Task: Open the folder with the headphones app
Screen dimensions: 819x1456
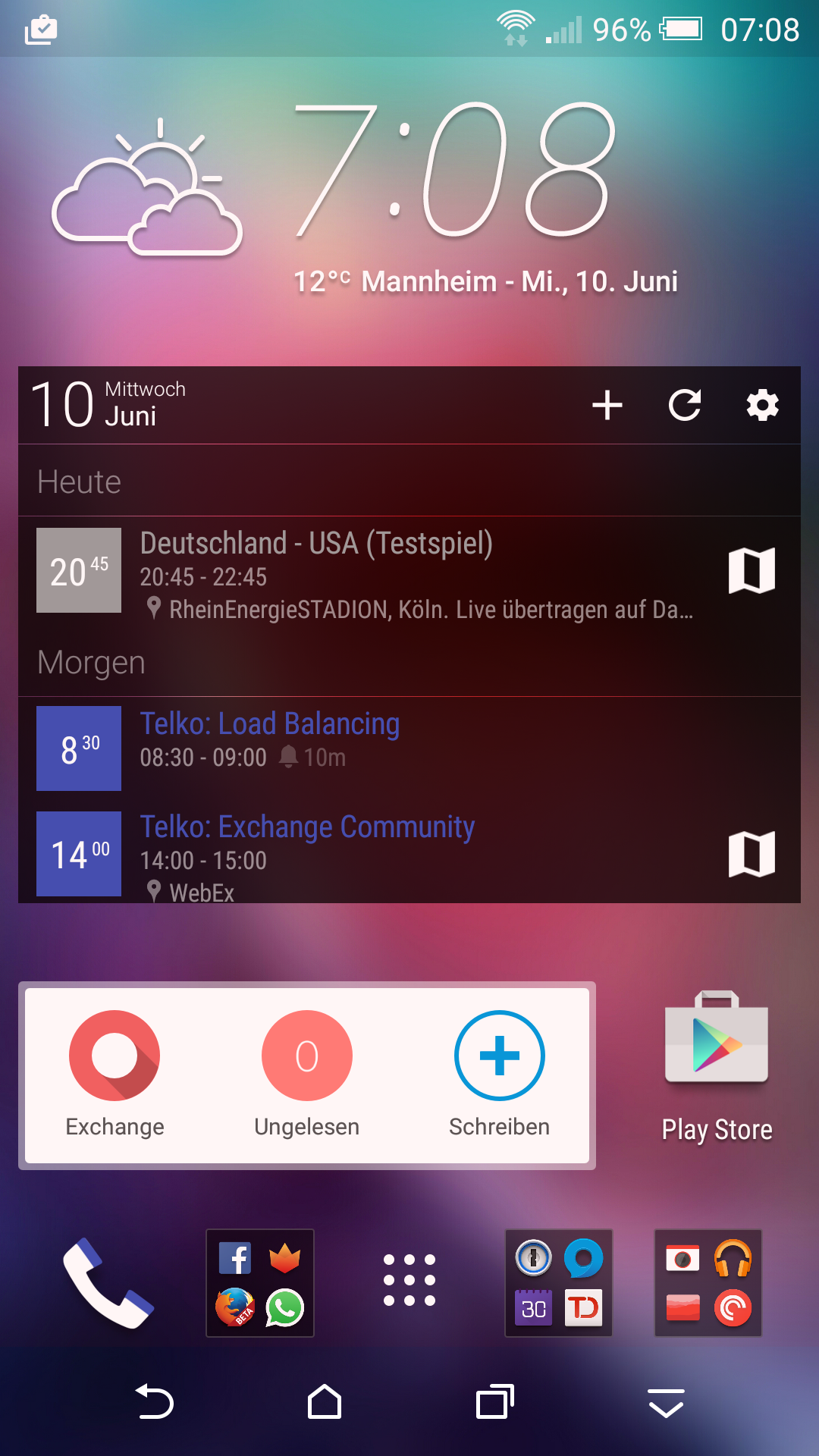Action: pos(708,1283)
